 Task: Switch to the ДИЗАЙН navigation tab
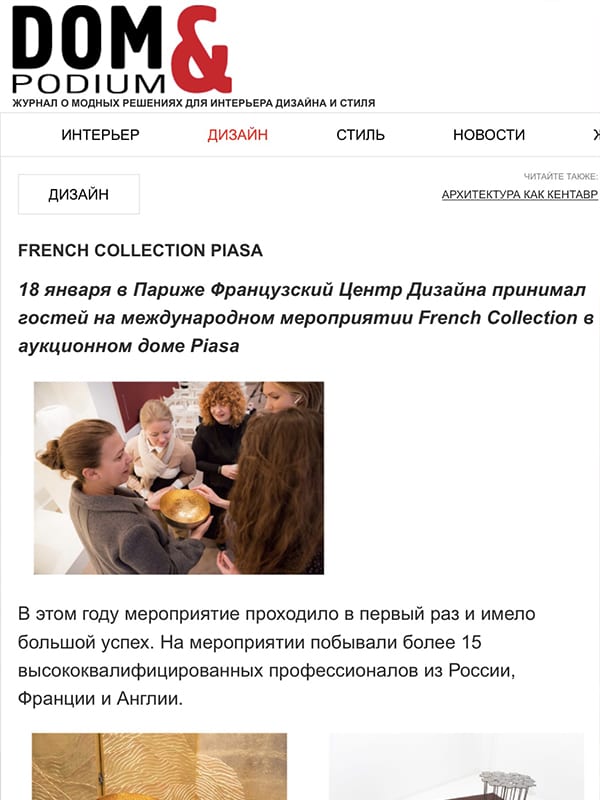click(237, 135)
